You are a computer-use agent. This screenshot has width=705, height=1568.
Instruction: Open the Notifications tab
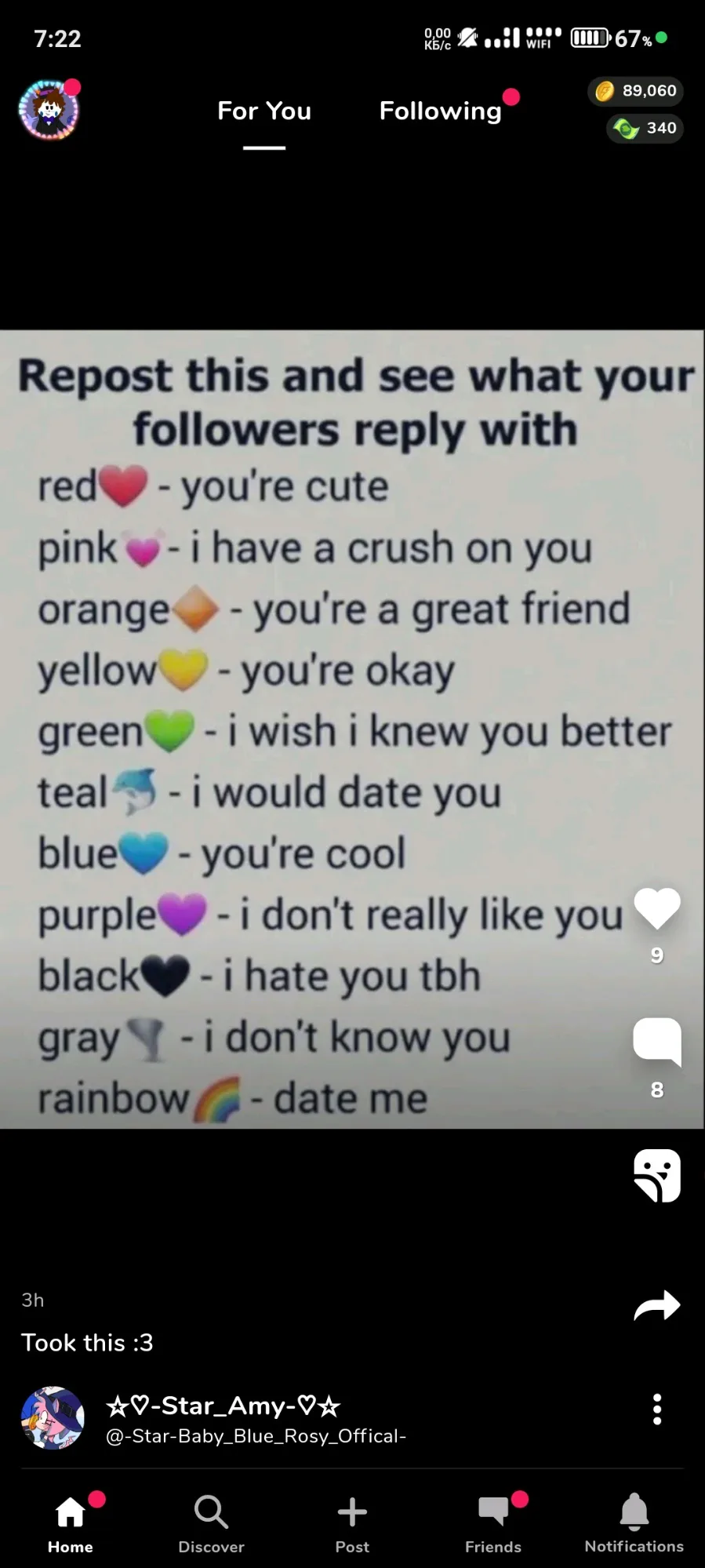[x=634, y=1523]
